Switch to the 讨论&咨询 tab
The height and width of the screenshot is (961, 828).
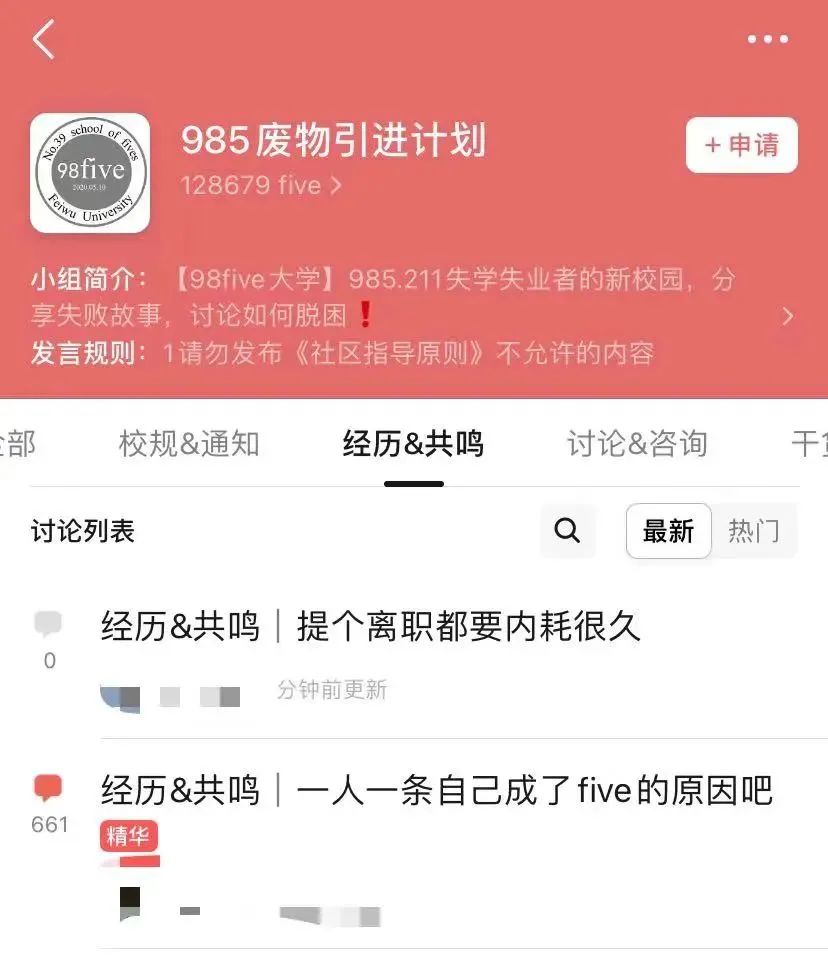(637, 443)
